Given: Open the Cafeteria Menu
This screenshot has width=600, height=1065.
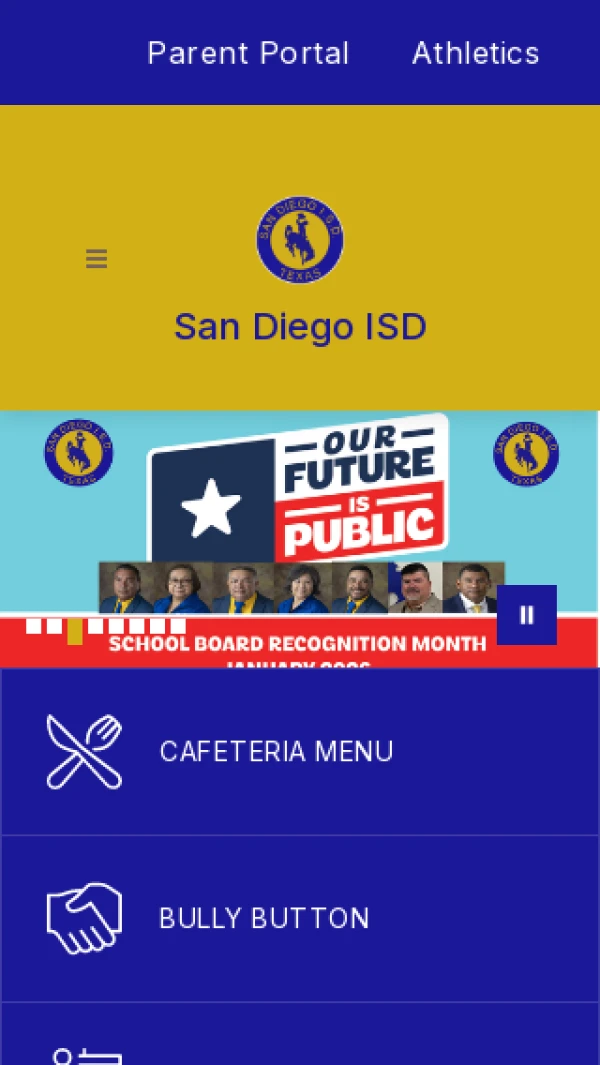Looking at the screenshot, I should coord(275,751).
